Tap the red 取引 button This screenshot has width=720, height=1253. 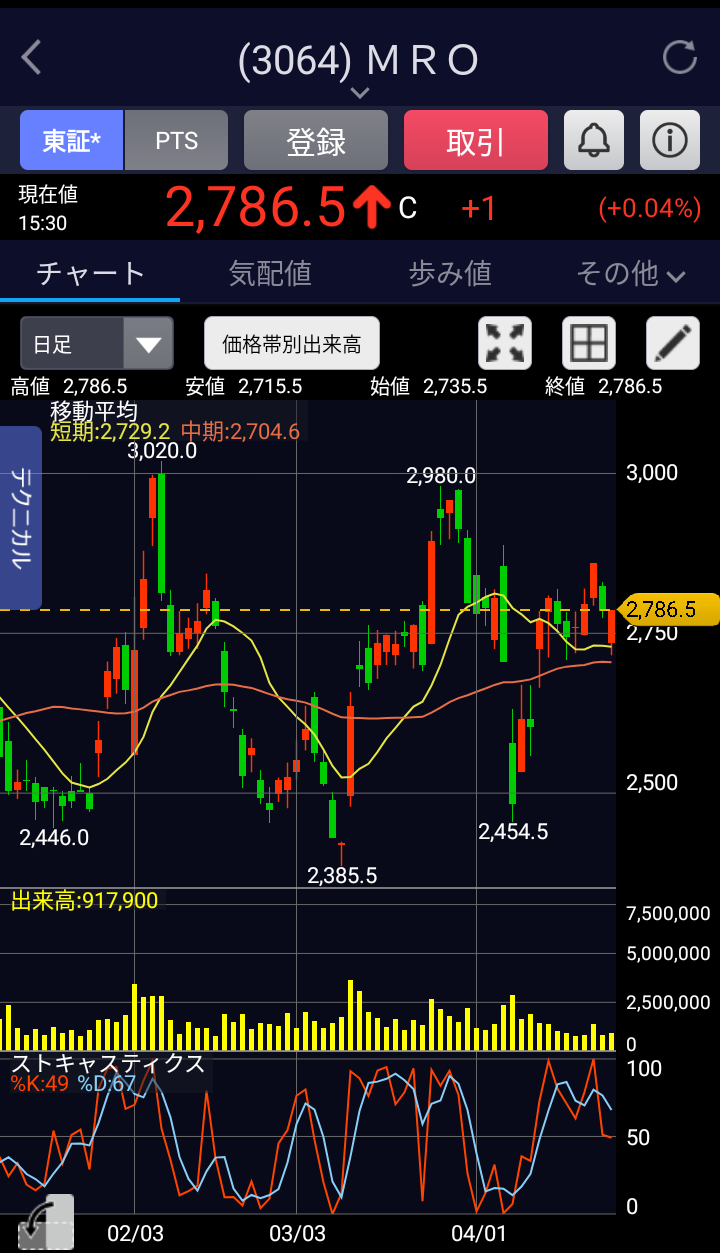(476, 140)
